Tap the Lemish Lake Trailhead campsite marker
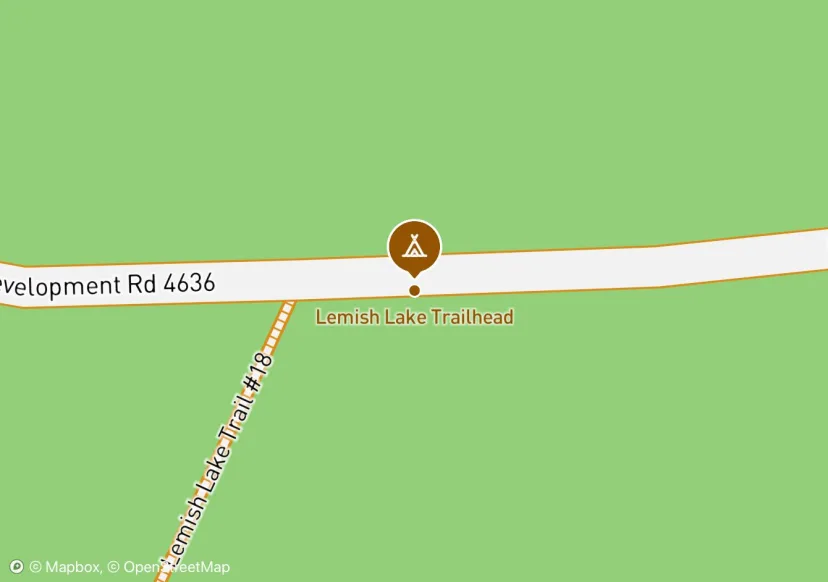Viewport: 828px width, 582px height. pos(414,244)
